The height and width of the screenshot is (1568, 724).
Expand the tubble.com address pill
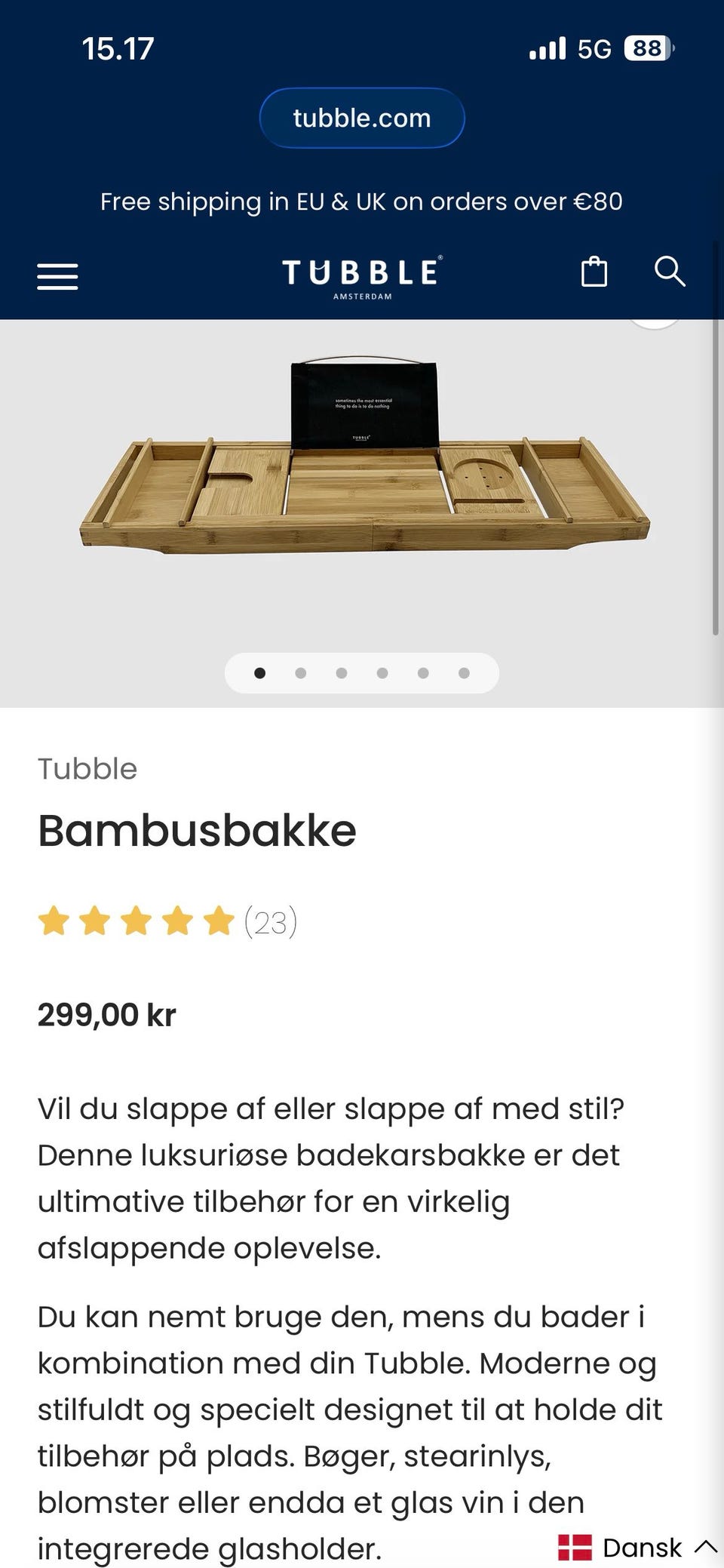361,118
